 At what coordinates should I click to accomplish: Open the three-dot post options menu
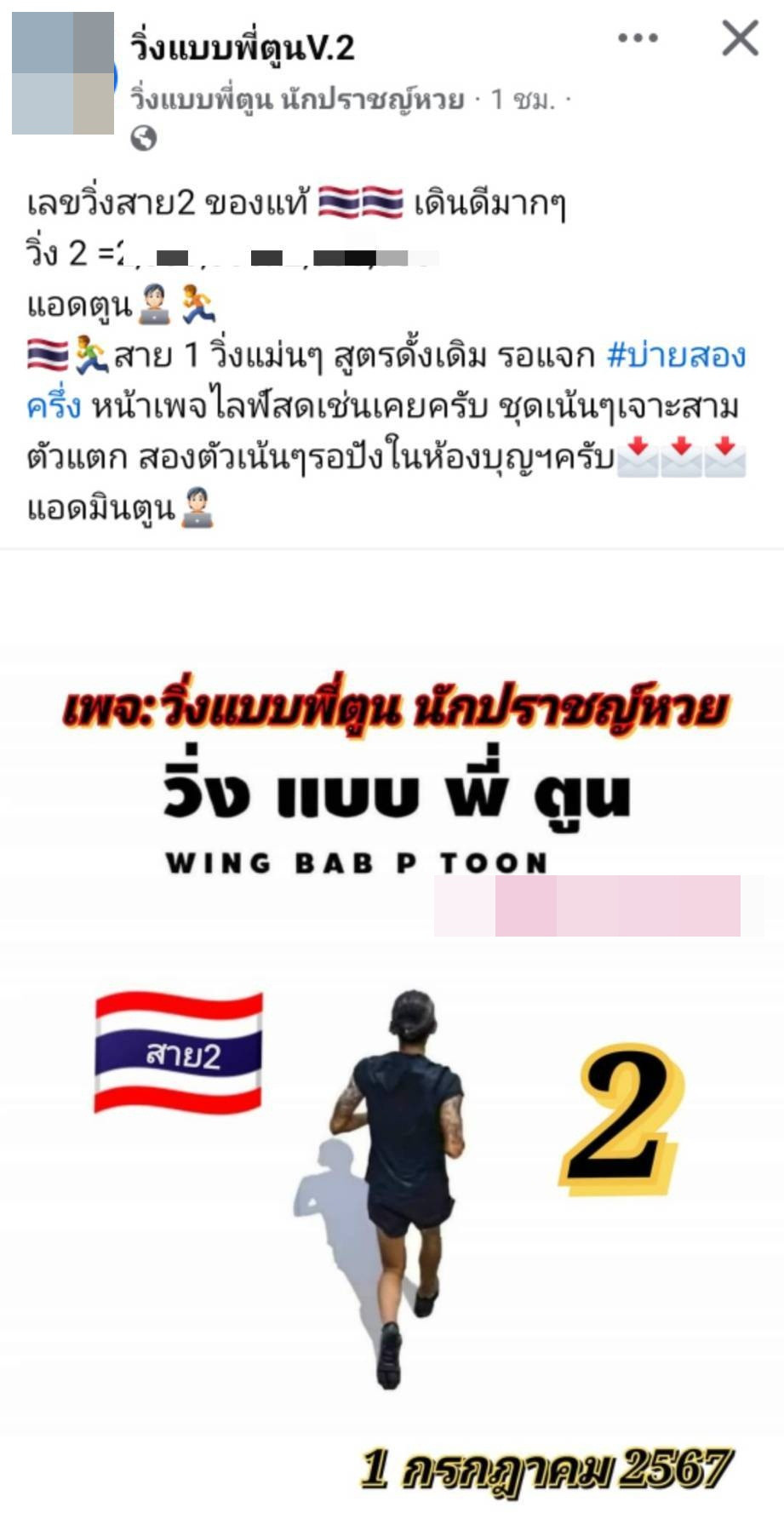(638, 37)
